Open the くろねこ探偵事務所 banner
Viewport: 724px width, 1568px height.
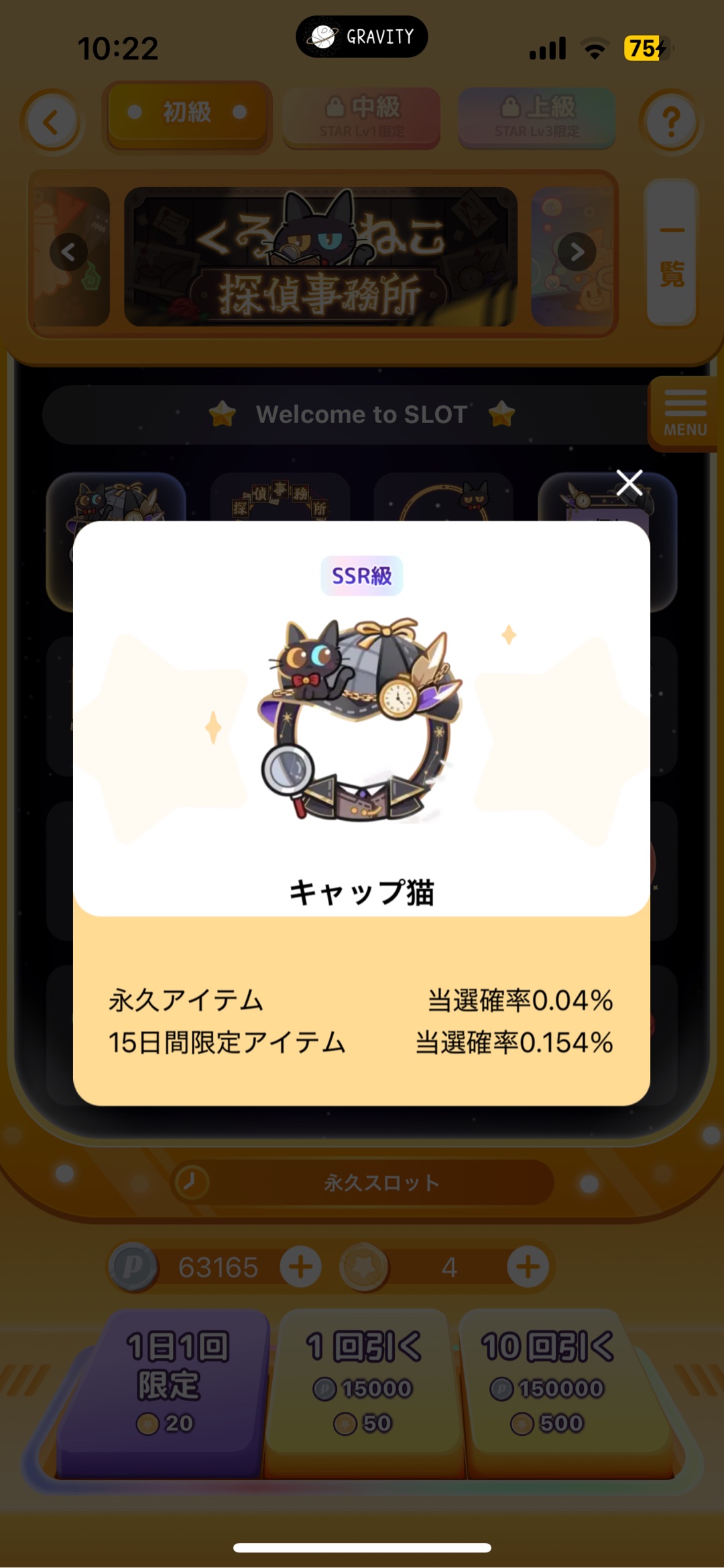click(x=320, y=258)
